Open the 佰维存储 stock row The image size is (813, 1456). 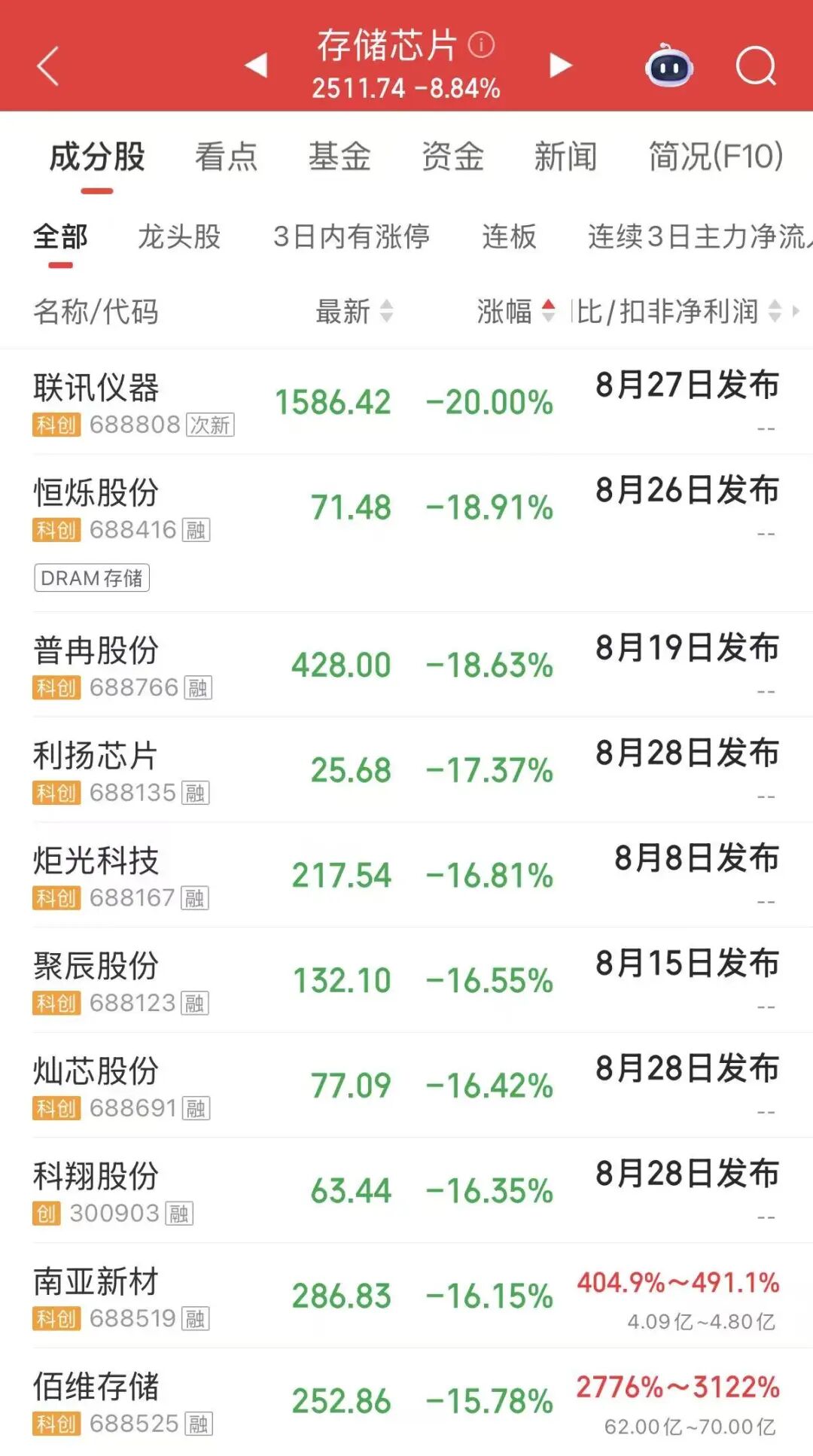406,1401
